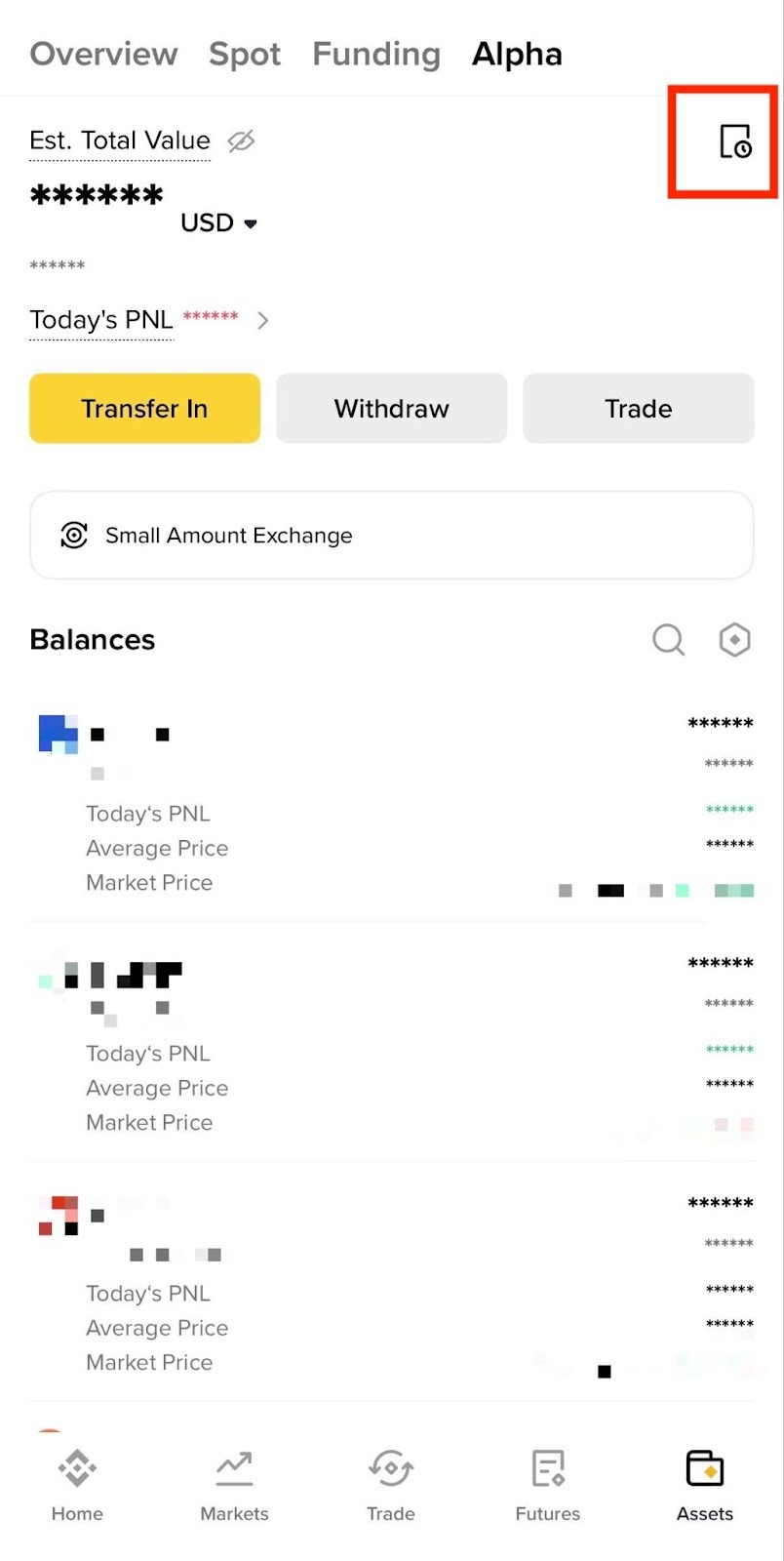Select Assets in bottom navigation

(x=705, y=1485)
